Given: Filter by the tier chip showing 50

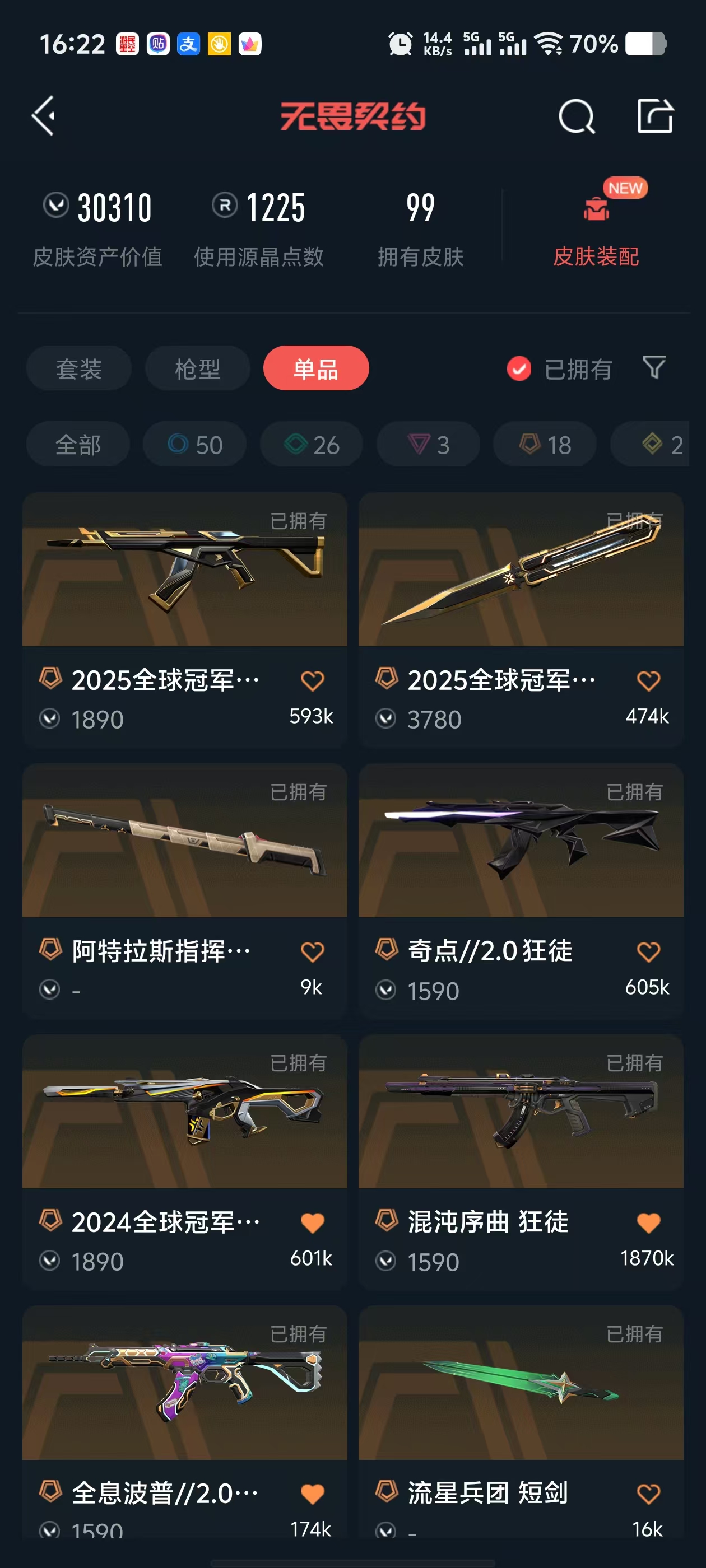Looking at the screenshot, I should (195, 445).
